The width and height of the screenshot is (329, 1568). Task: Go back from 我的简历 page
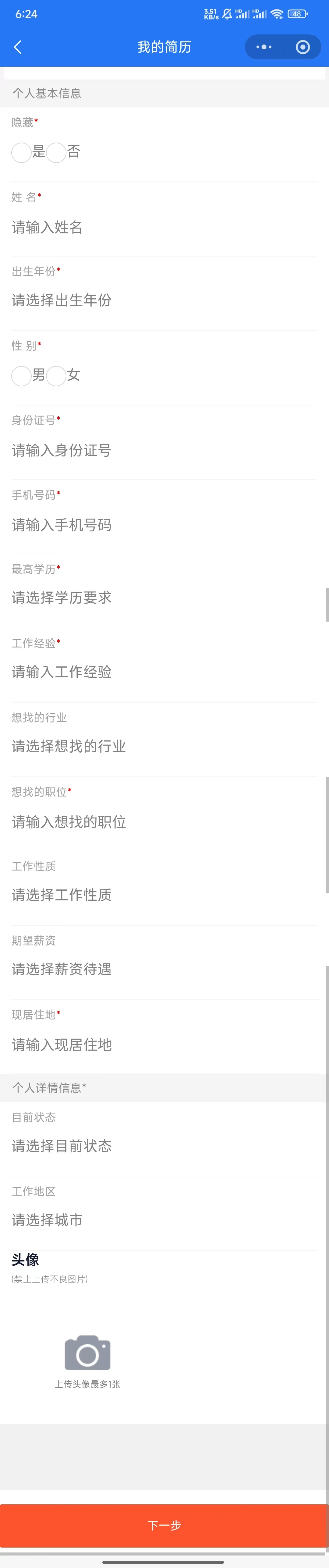click(18, 47)
